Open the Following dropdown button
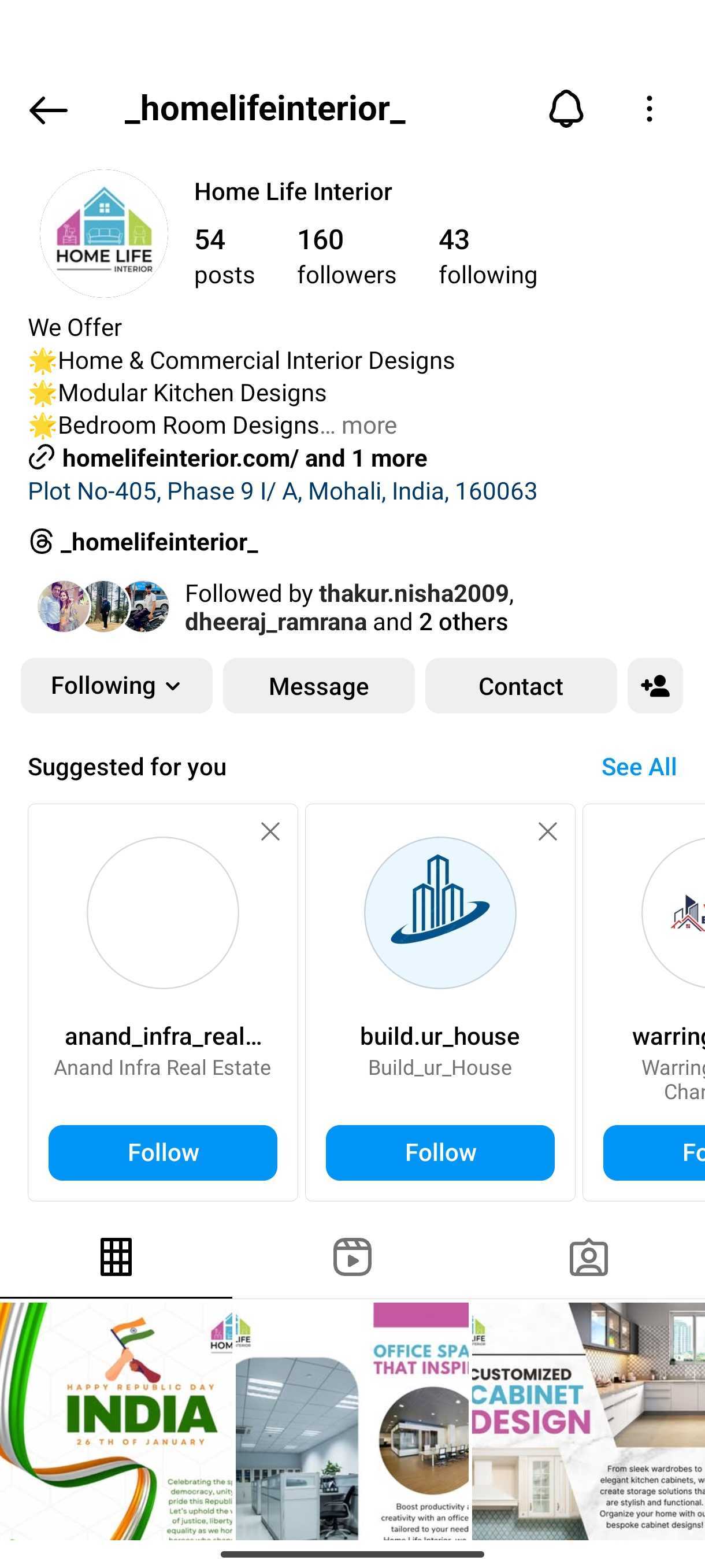This screenshot has width=705, height=1568. (x=116, y=685)
